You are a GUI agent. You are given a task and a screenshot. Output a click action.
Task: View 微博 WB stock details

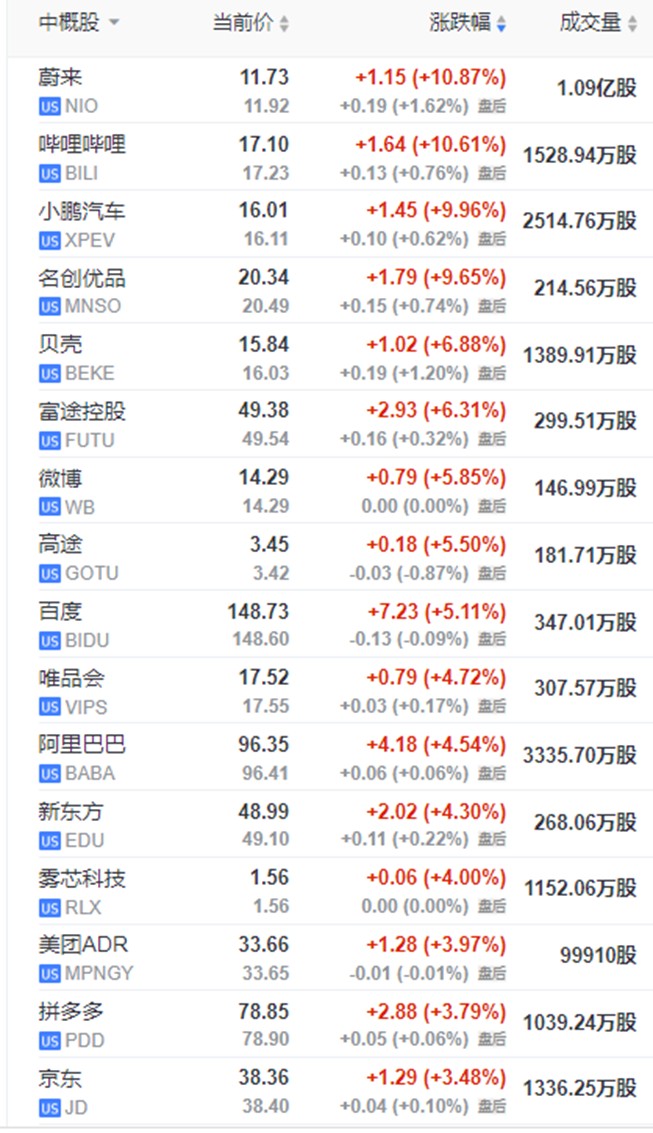(330, 491)
